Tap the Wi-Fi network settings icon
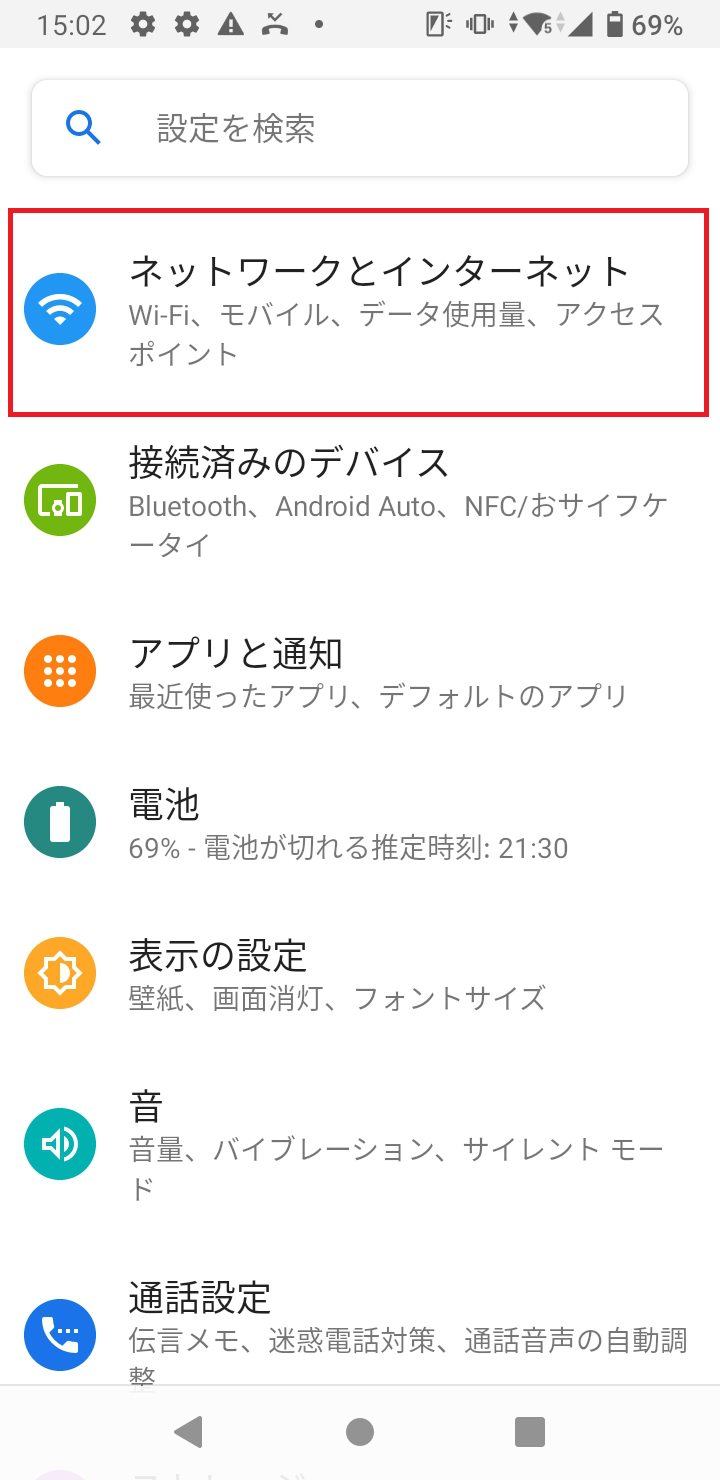Image resolution: width=720 pixels, height=1480 pixels. coord(59,309)
